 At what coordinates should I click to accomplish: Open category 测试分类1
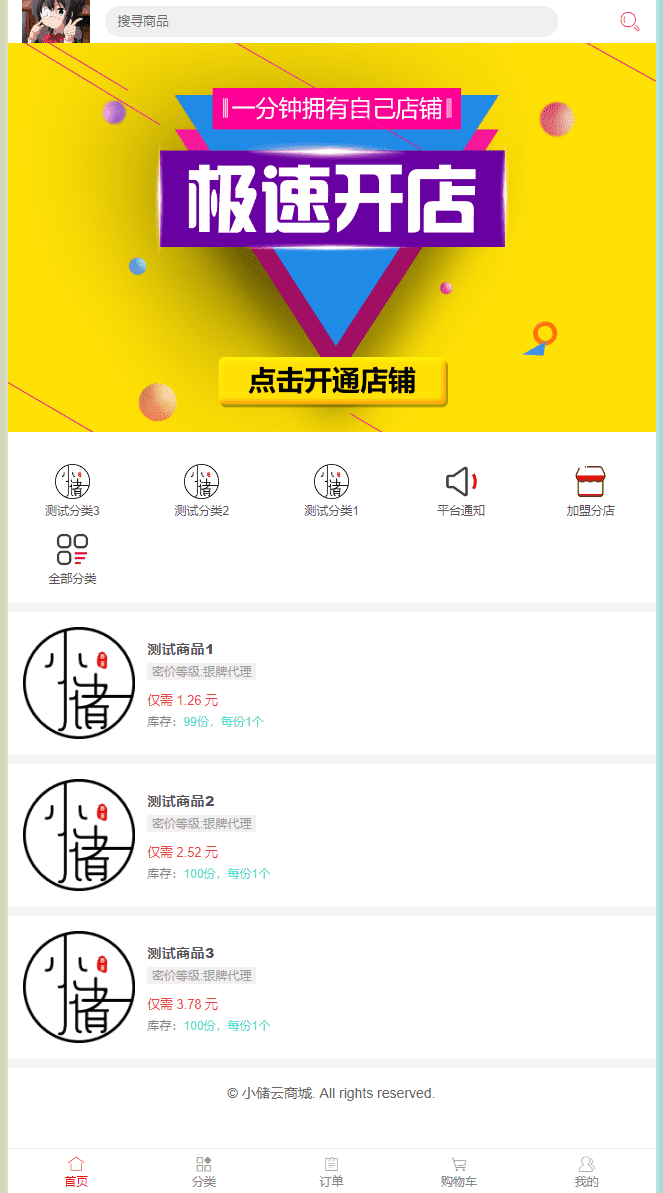coord(331,490)
